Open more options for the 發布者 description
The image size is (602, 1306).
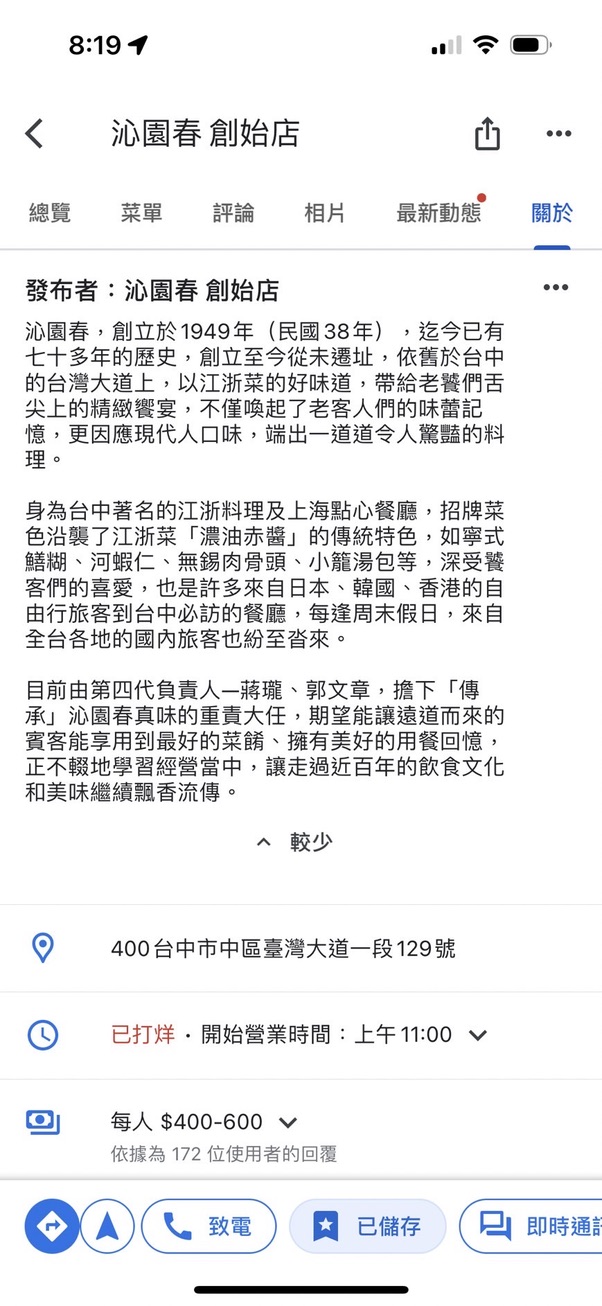(555, 289)
